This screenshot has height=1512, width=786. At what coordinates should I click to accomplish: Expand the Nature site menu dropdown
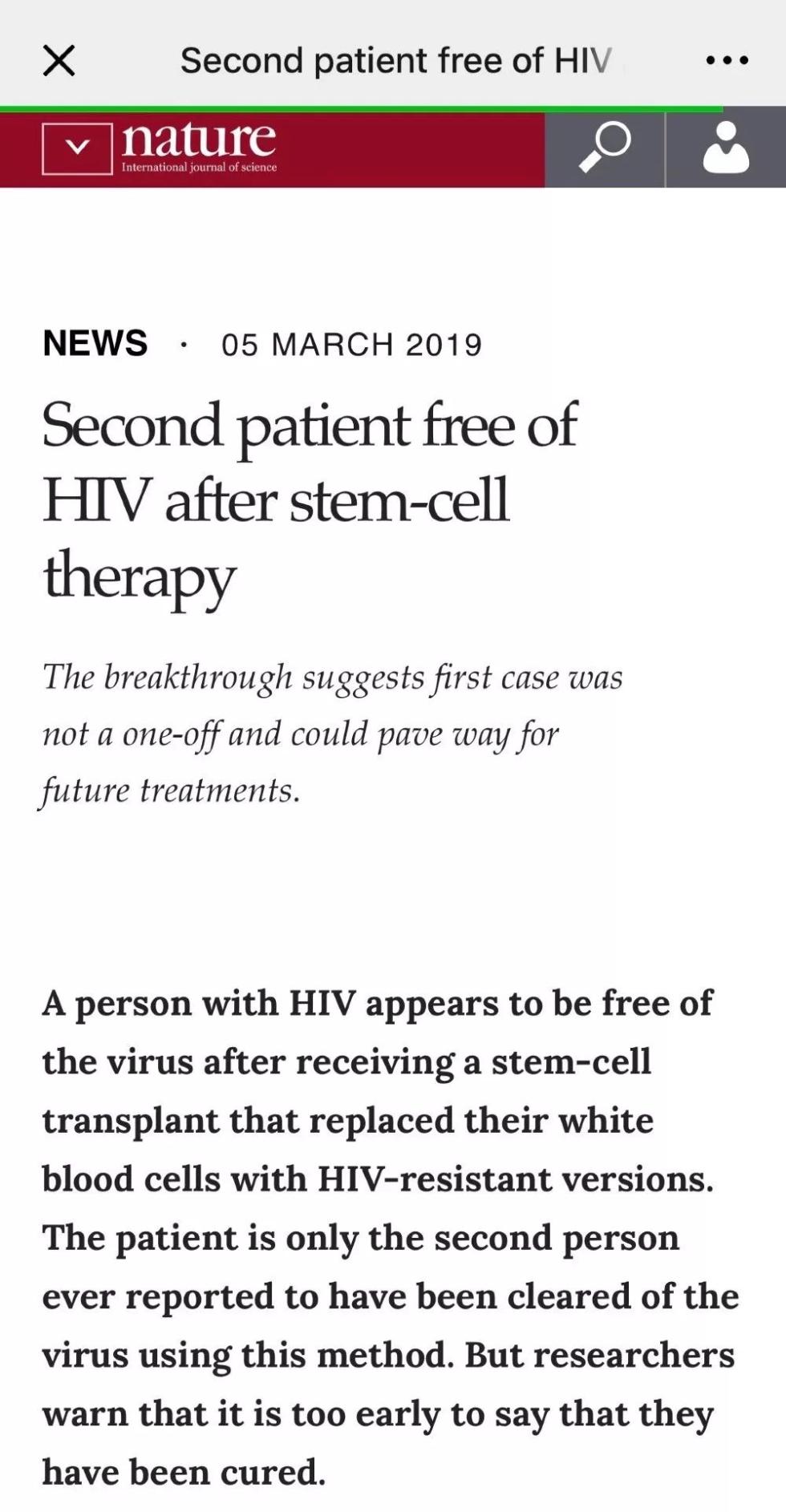click(77, 148)
